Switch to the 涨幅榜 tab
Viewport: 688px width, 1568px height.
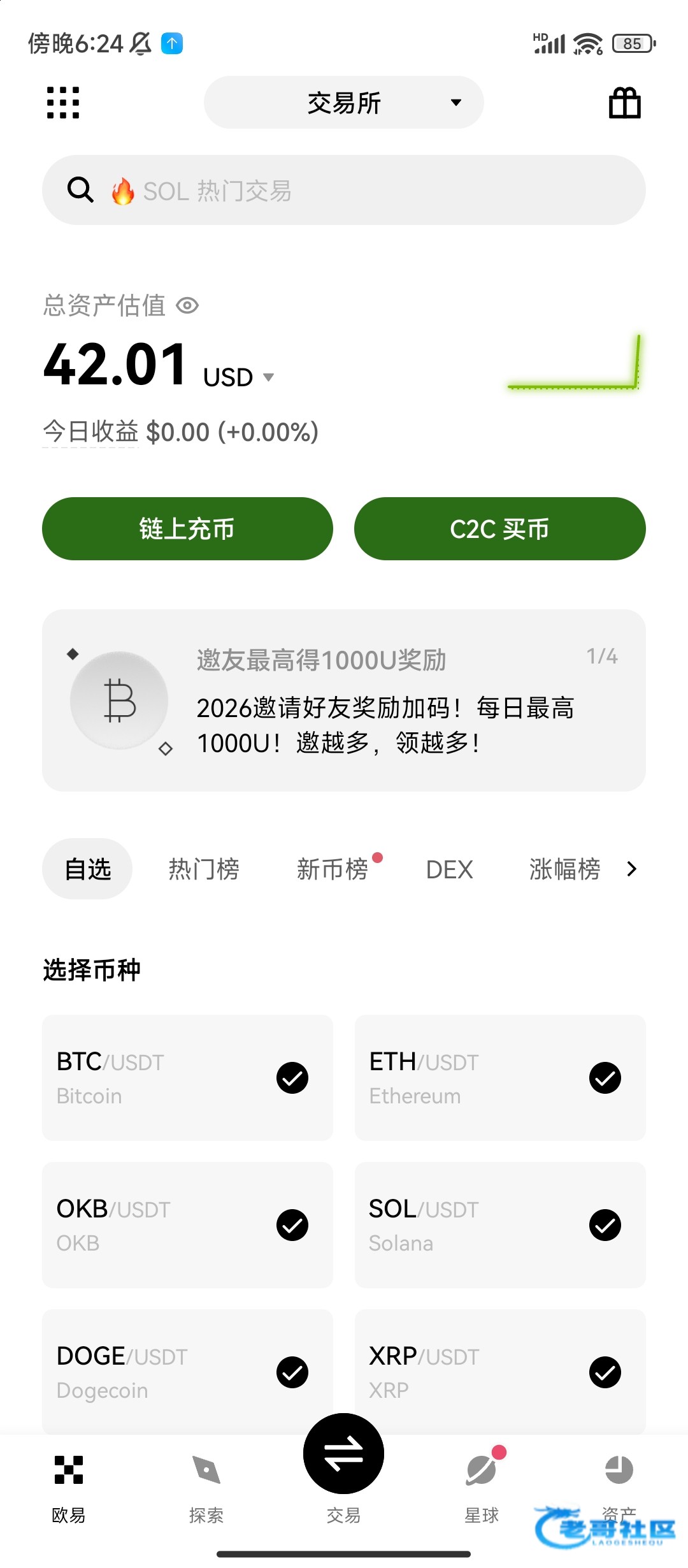[564, 869]
